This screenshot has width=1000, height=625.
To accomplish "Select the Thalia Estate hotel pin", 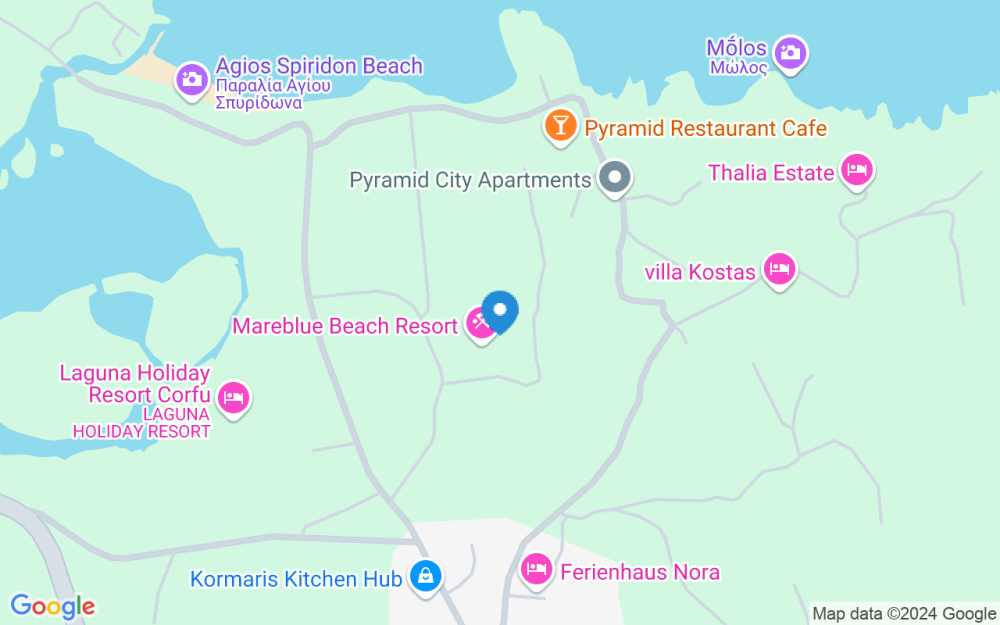I will pyautogui.click(x=857, y=170).
